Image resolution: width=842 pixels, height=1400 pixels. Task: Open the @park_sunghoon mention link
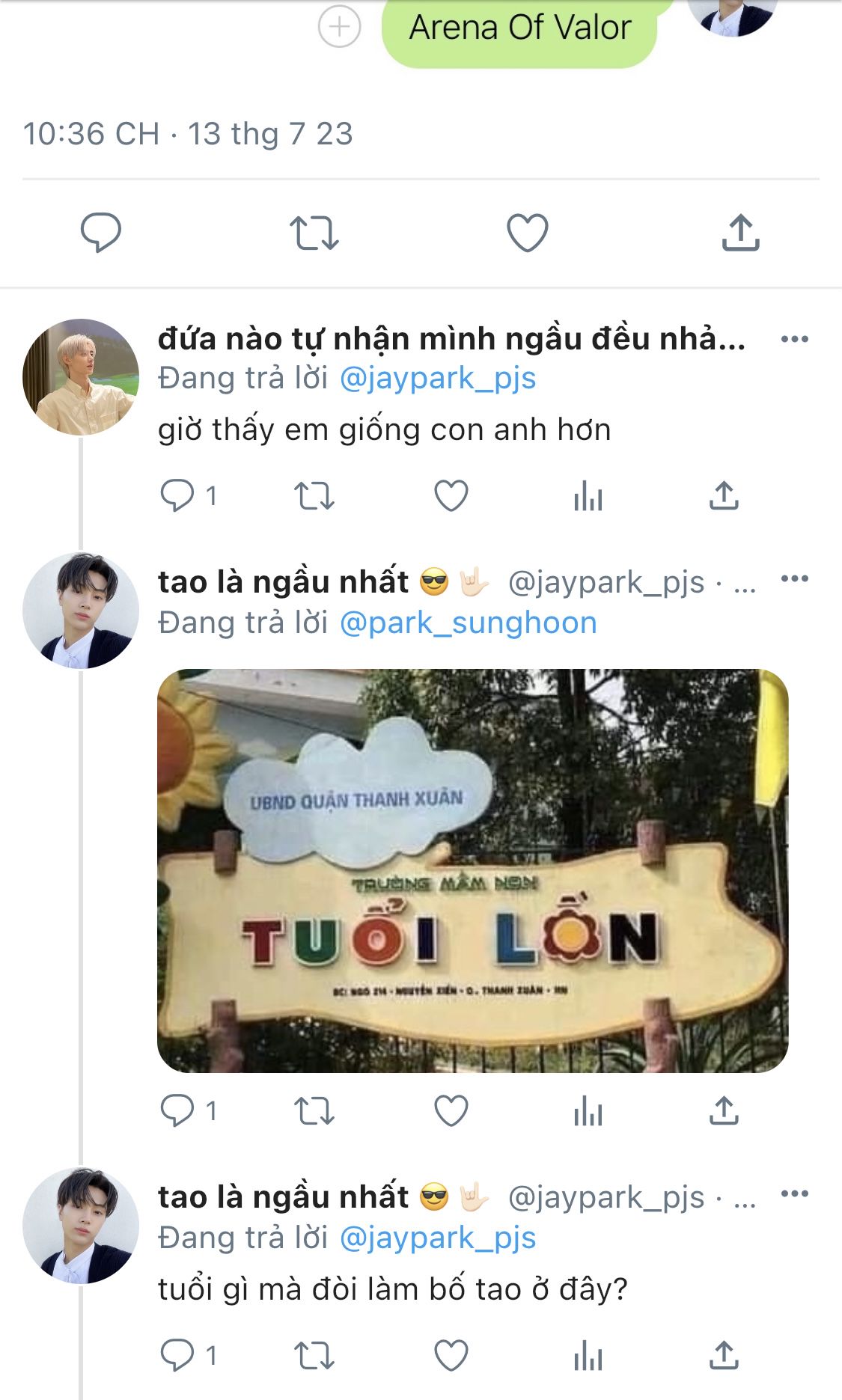pyautogui.click(x=469, y=623)
